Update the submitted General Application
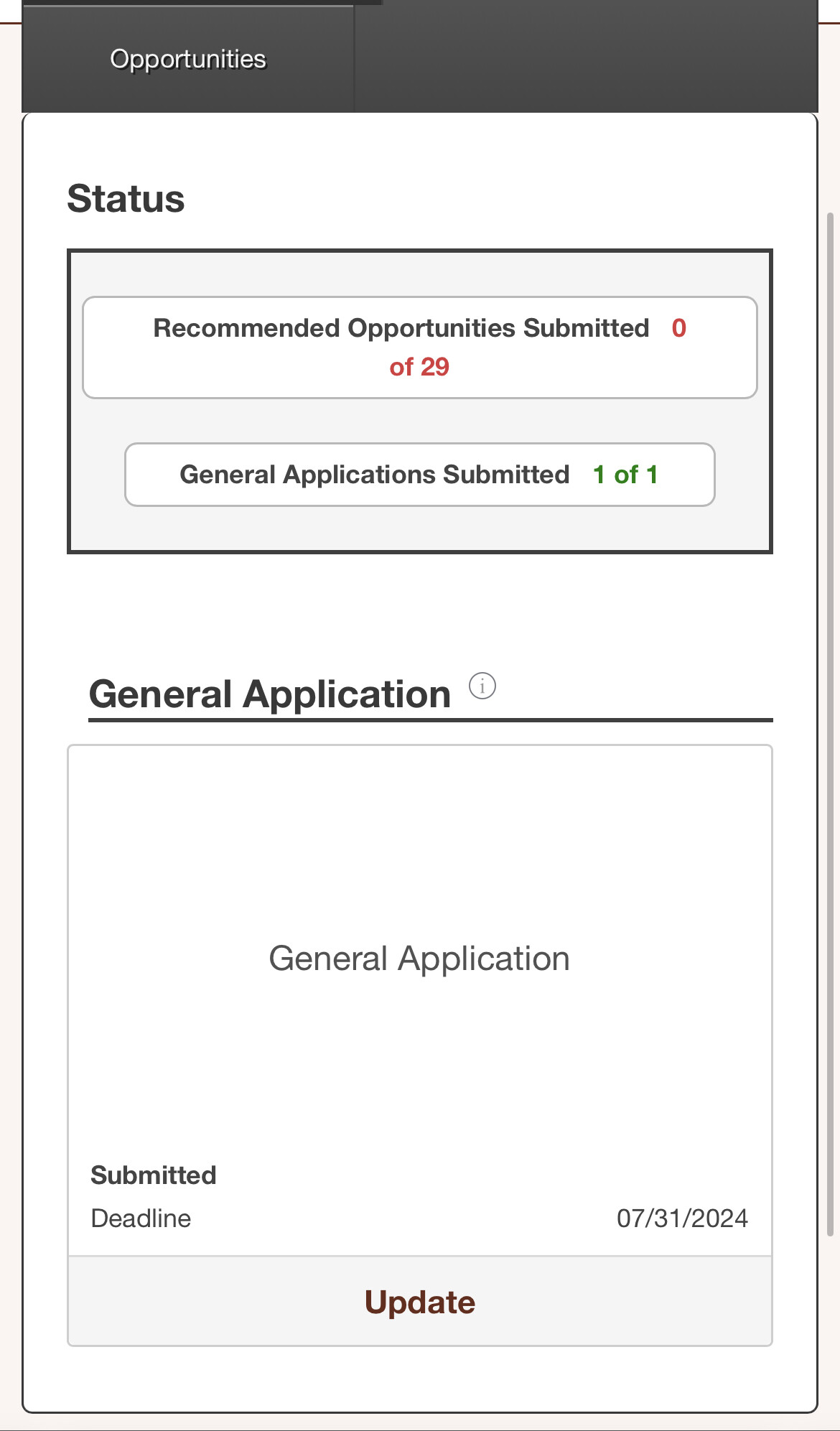This screenshot has width=840, height=1431. [419, 1302]
